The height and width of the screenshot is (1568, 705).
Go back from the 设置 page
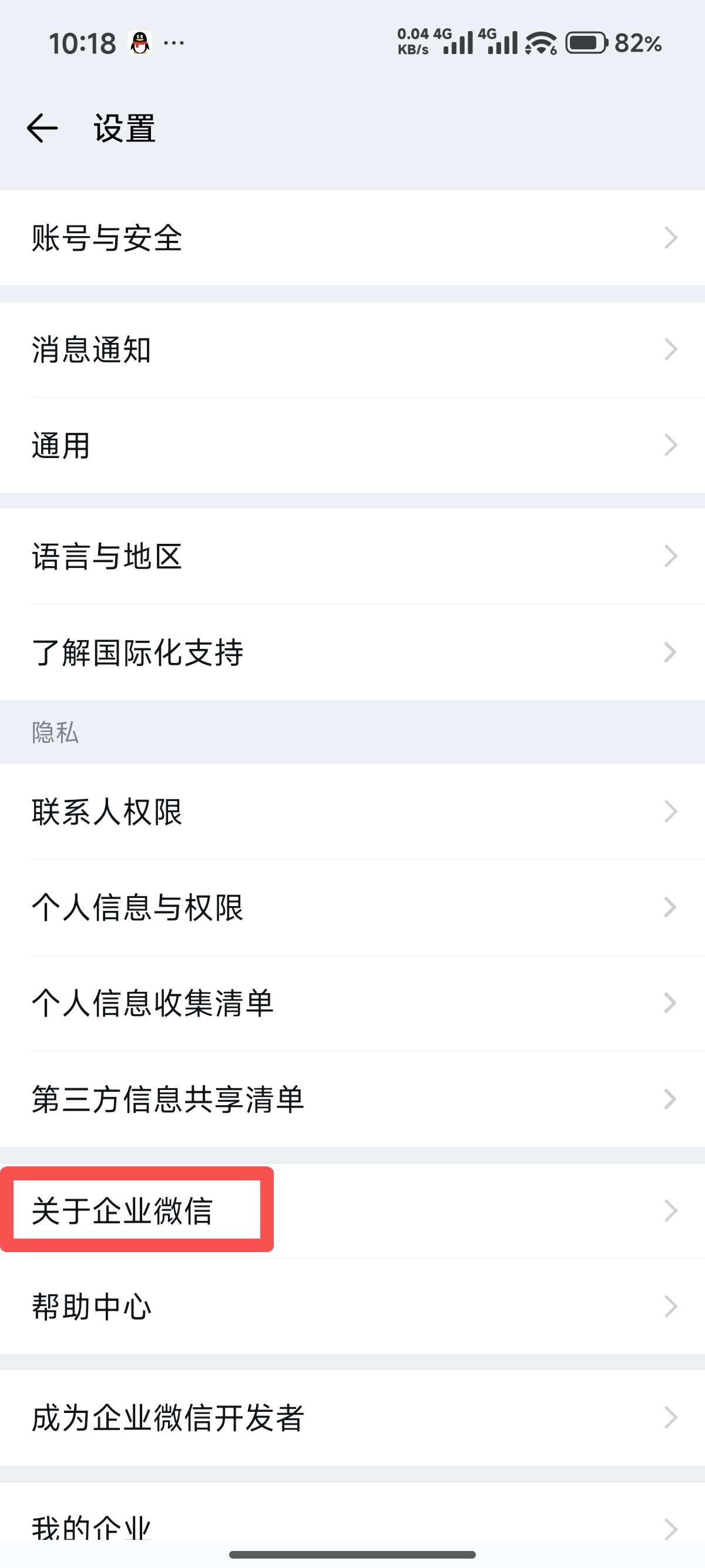[42, 129]
